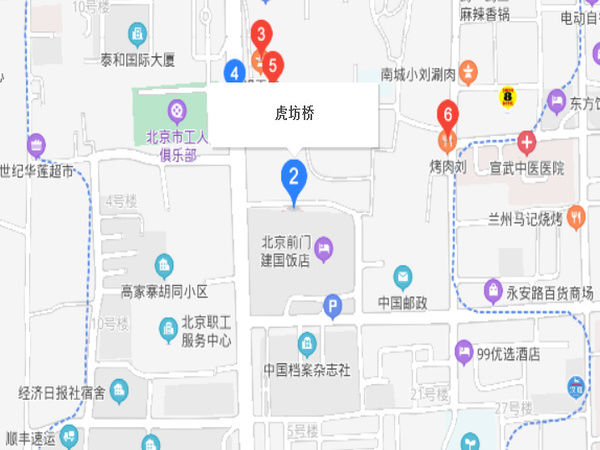
Task: Tap the blue map marker number 2
Action: click(x=293, y=178)
